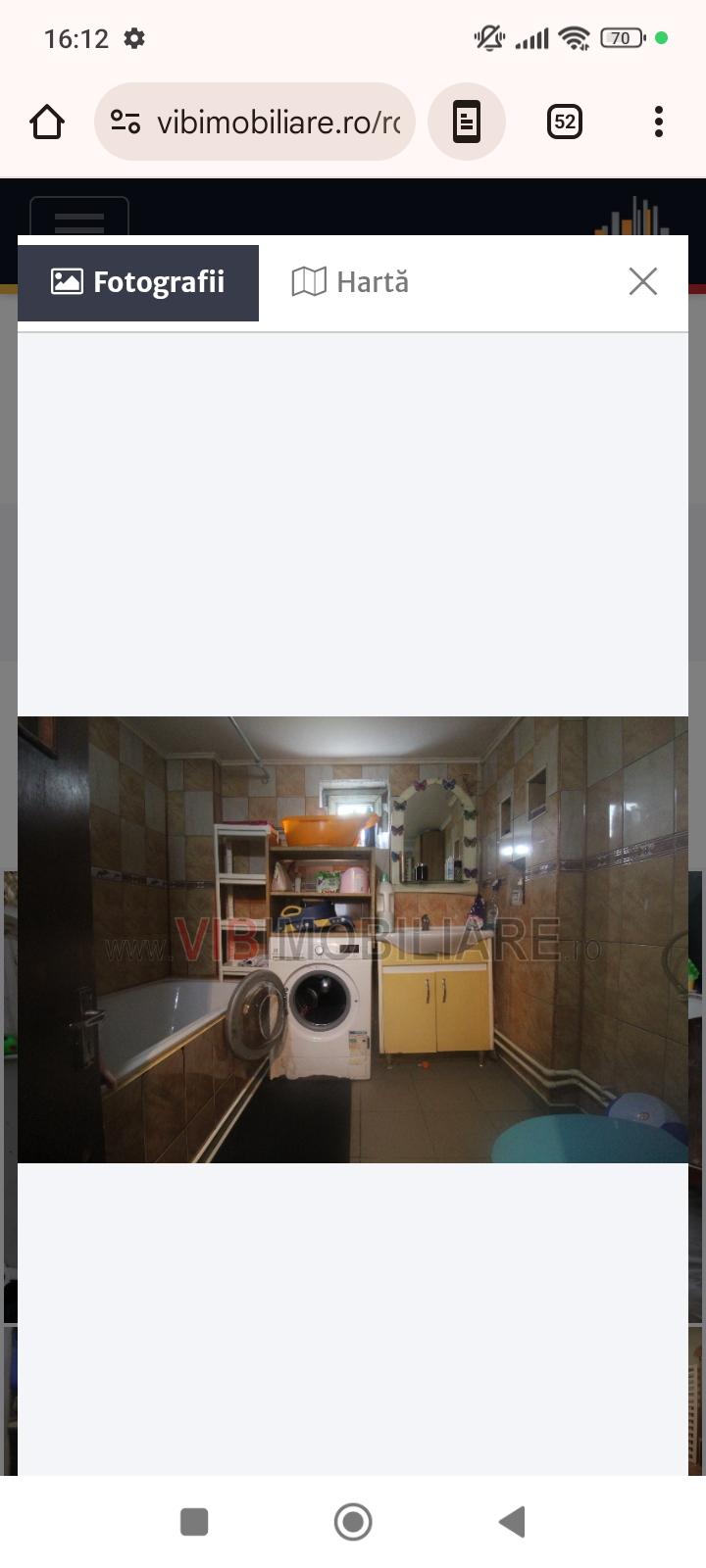Go to the browser home page
This screenshot has width=706, height=1568.
[x=47, y=122]
